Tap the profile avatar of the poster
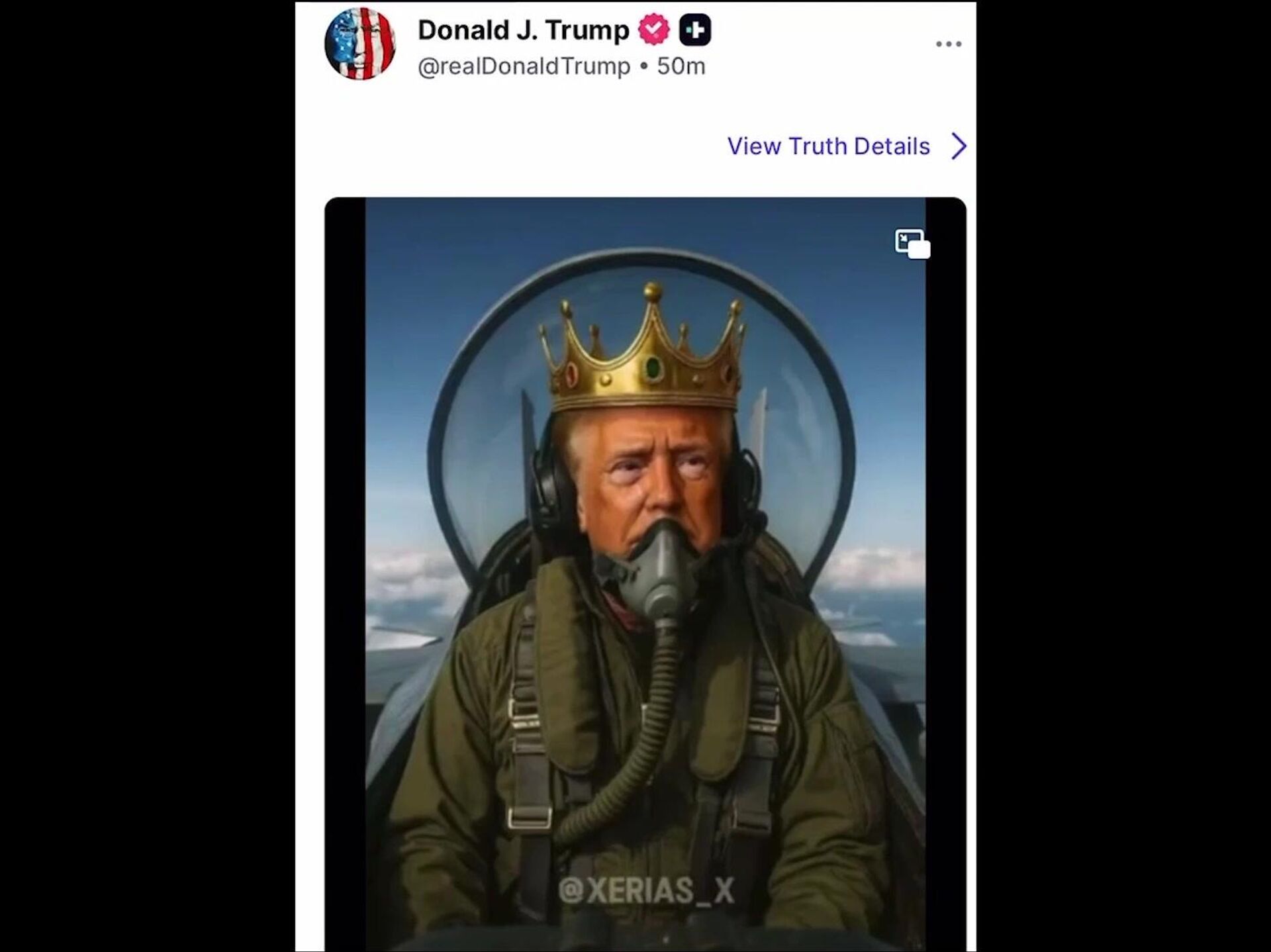The height and width of the screenshot is (952, 1271). [x=360, y=44]
